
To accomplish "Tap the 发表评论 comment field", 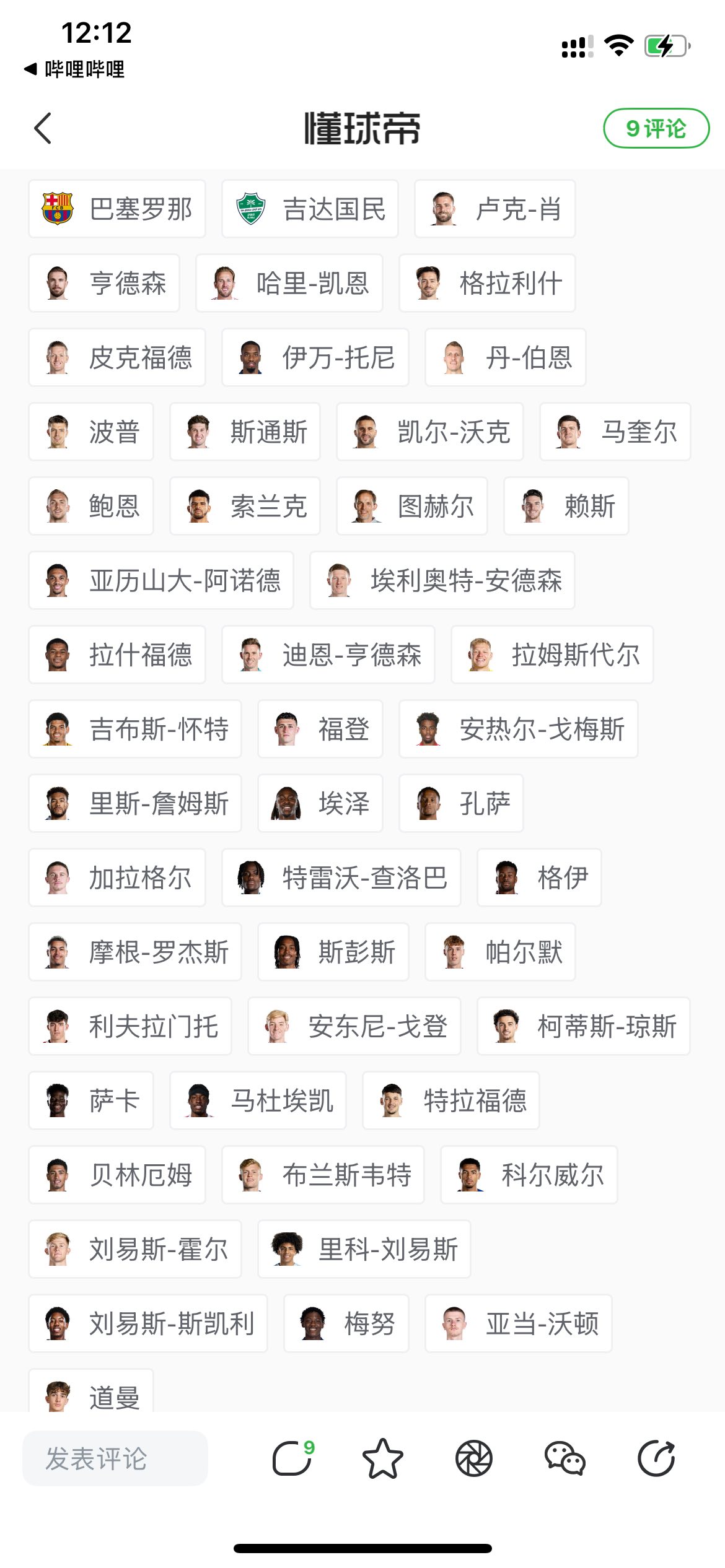I will point(115,1458).
